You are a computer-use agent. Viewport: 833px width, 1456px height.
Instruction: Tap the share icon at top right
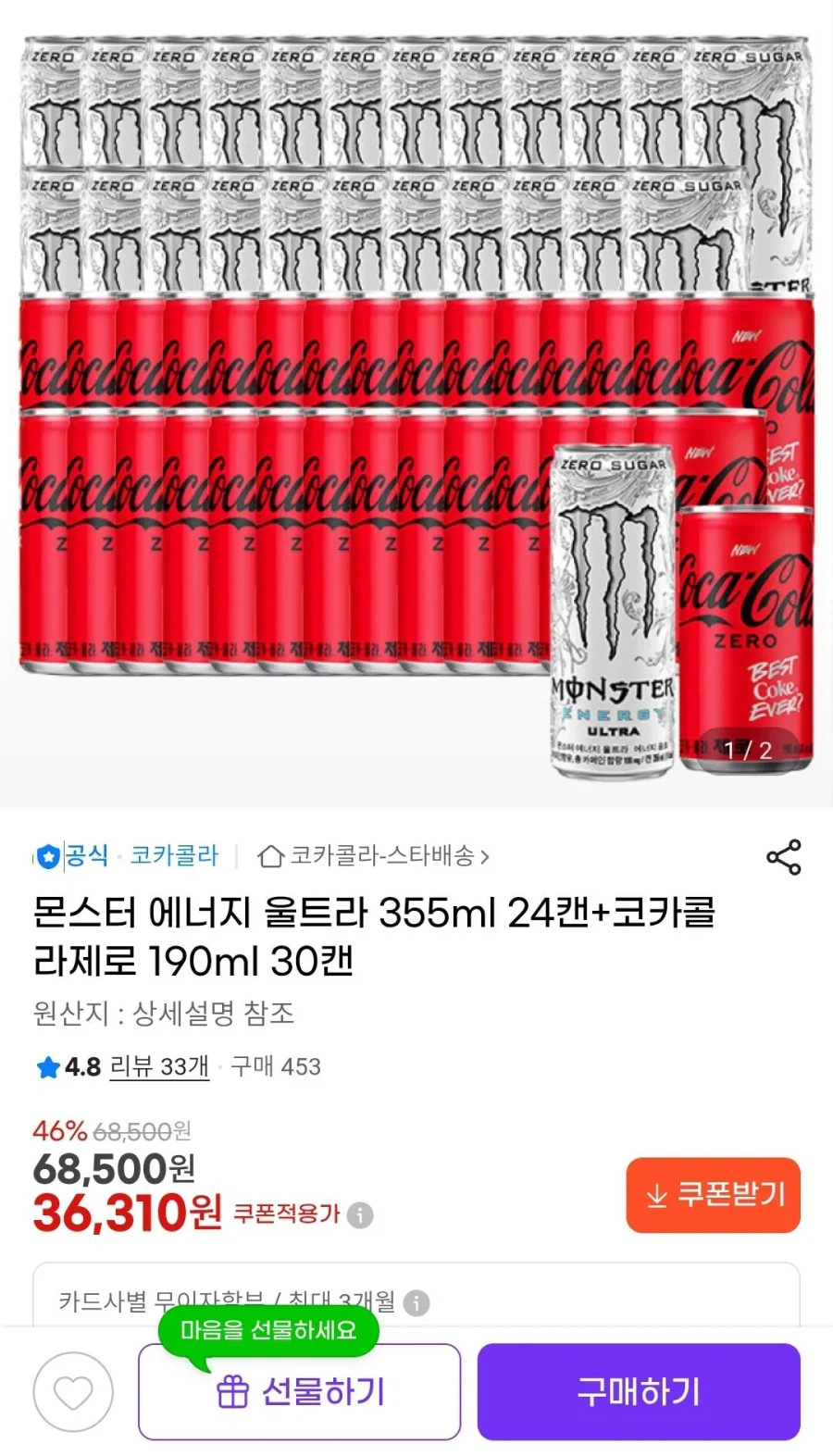783,856
